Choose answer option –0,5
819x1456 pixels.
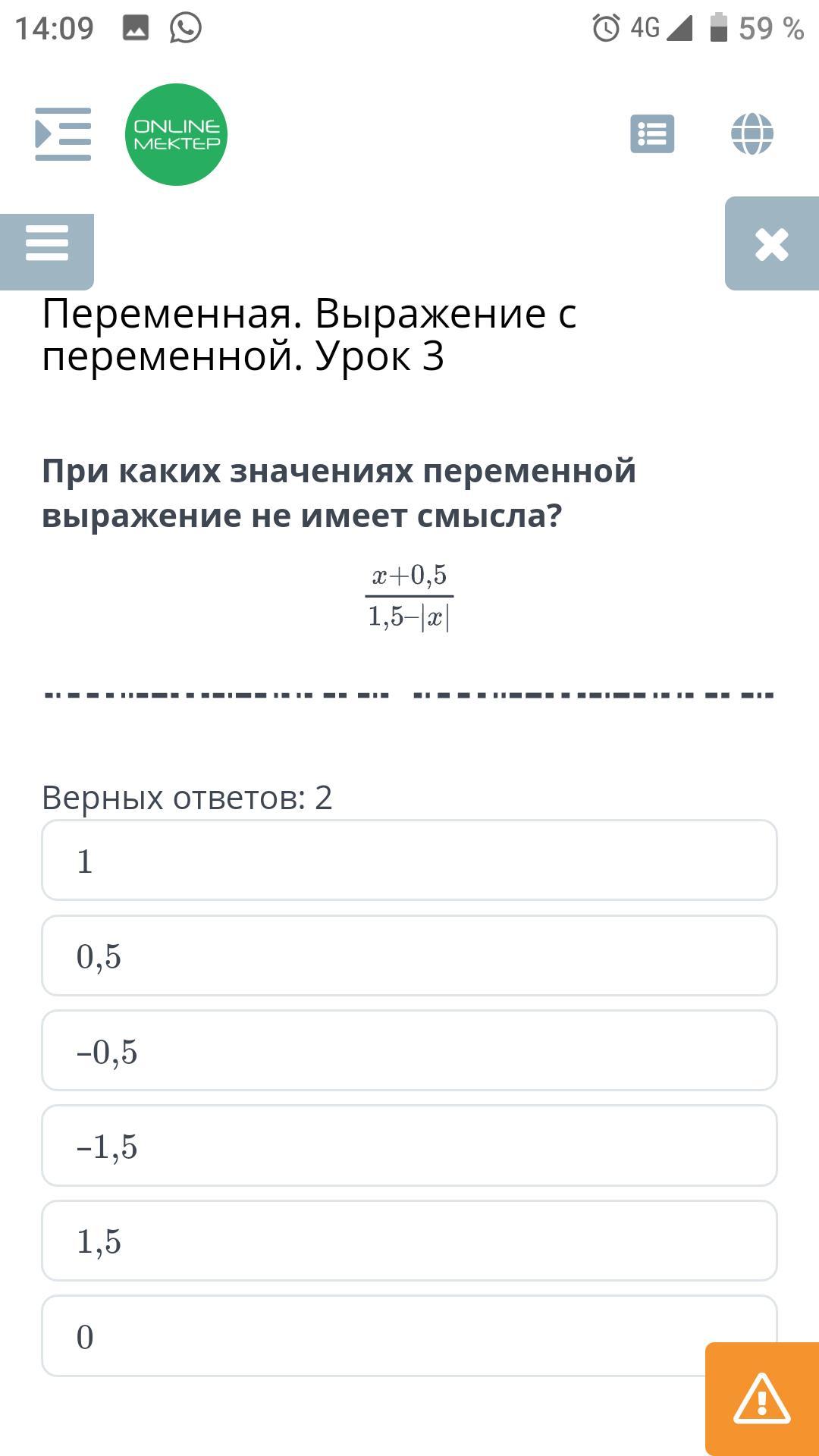pos(409,1050)
